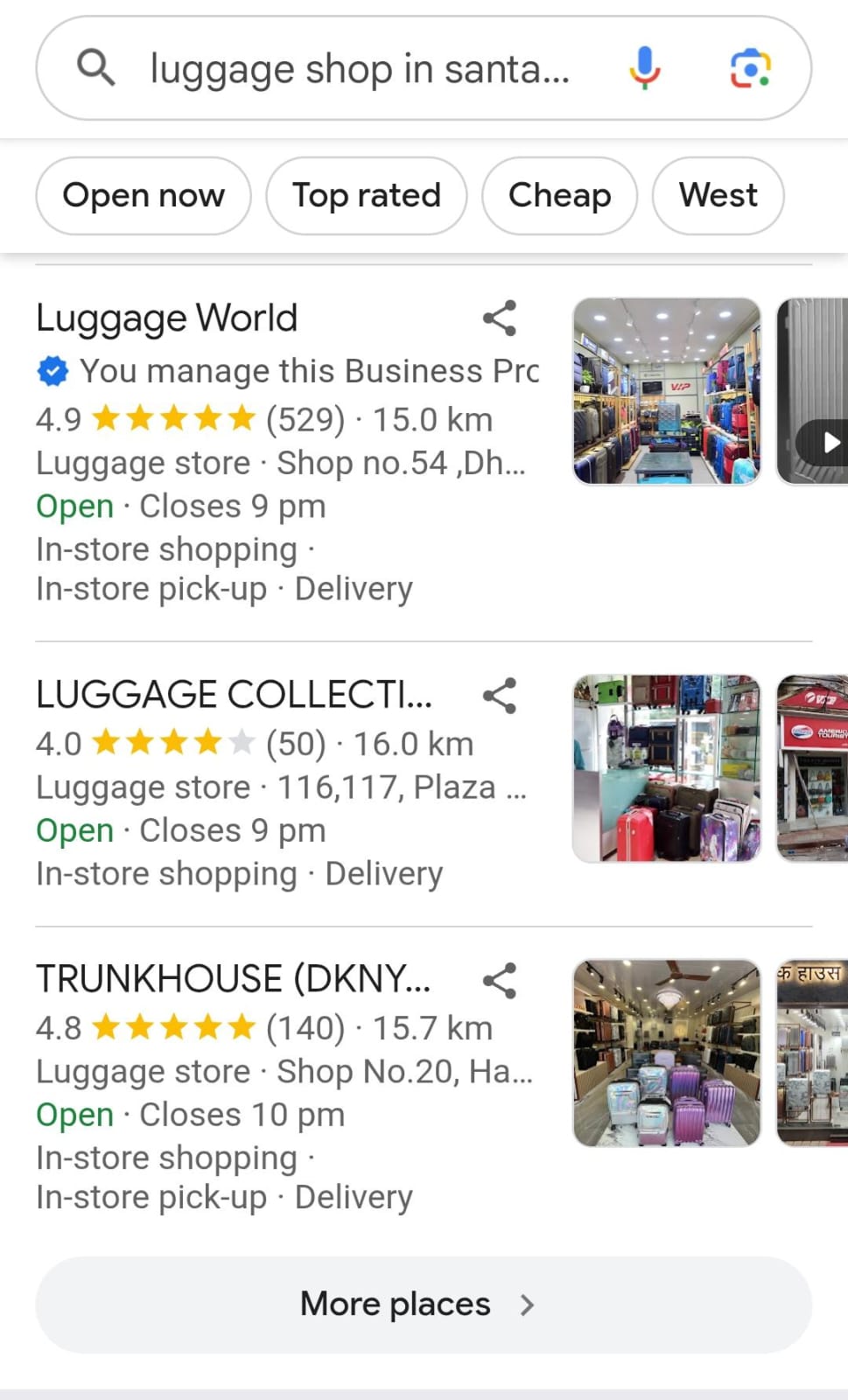View LUGGAGE COLLECTI... suitcase display photo

point(667,768)
